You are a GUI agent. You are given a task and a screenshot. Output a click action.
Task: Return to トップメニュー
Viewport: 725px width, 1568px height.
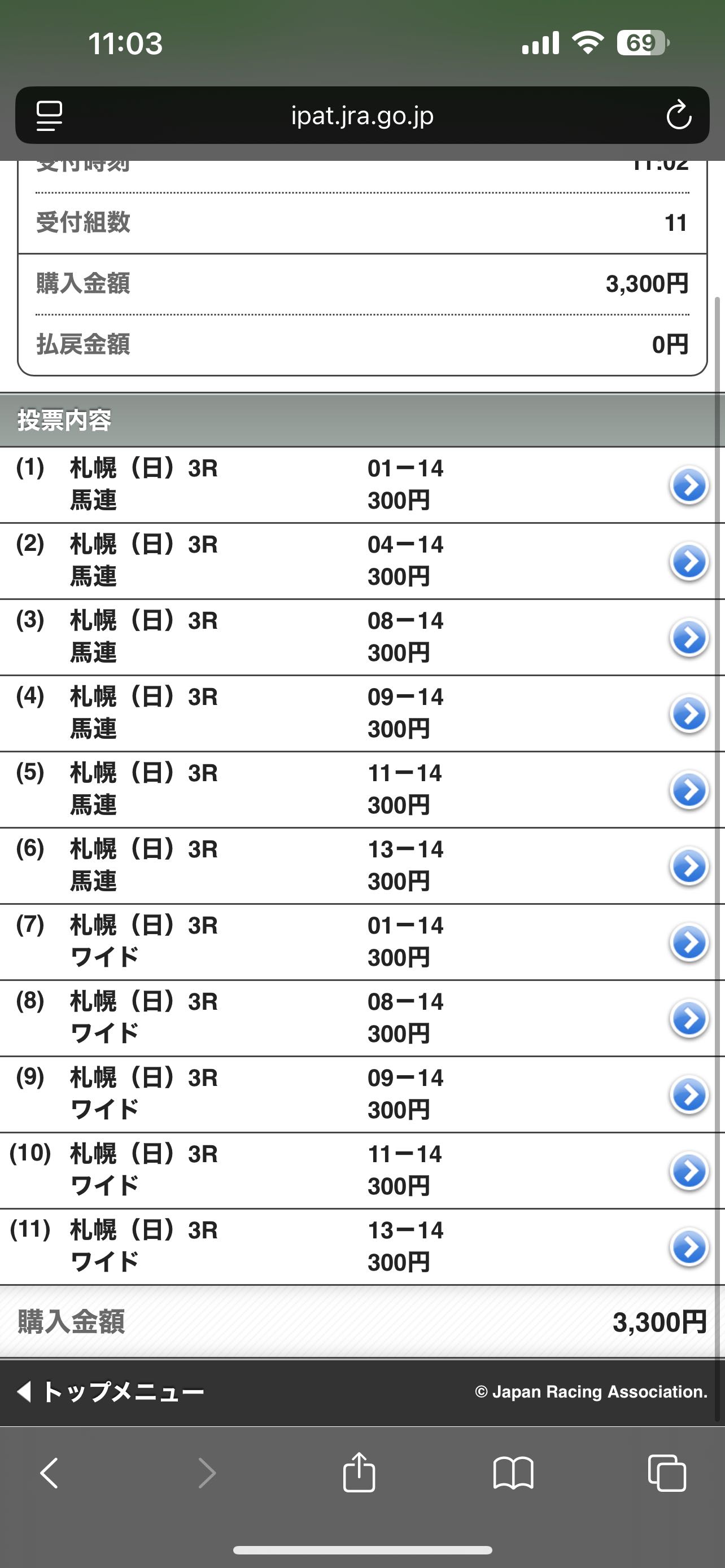(110, 1392)
